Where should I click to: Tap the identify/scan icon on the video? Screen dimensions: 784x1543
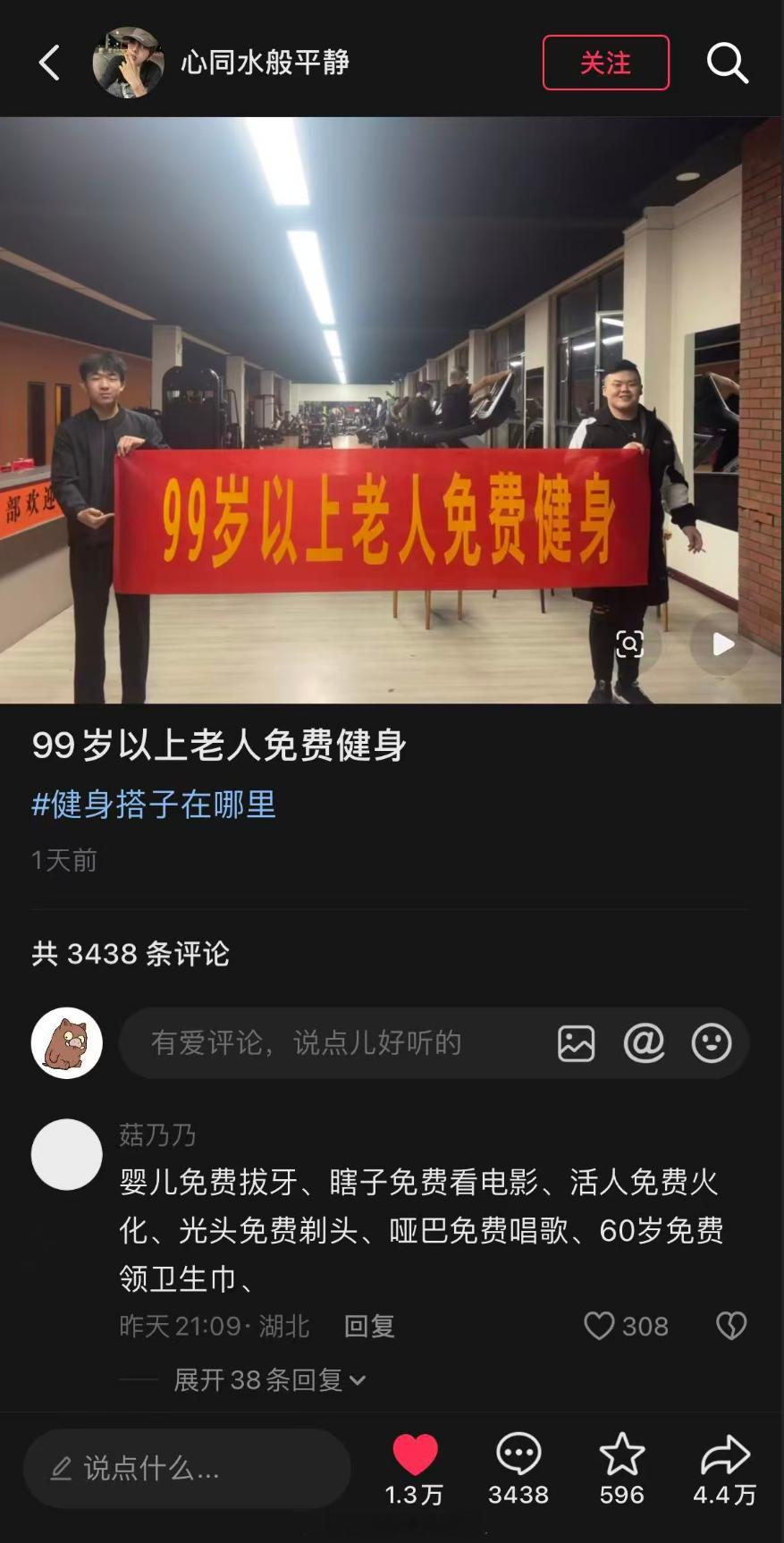coord(632,644)
